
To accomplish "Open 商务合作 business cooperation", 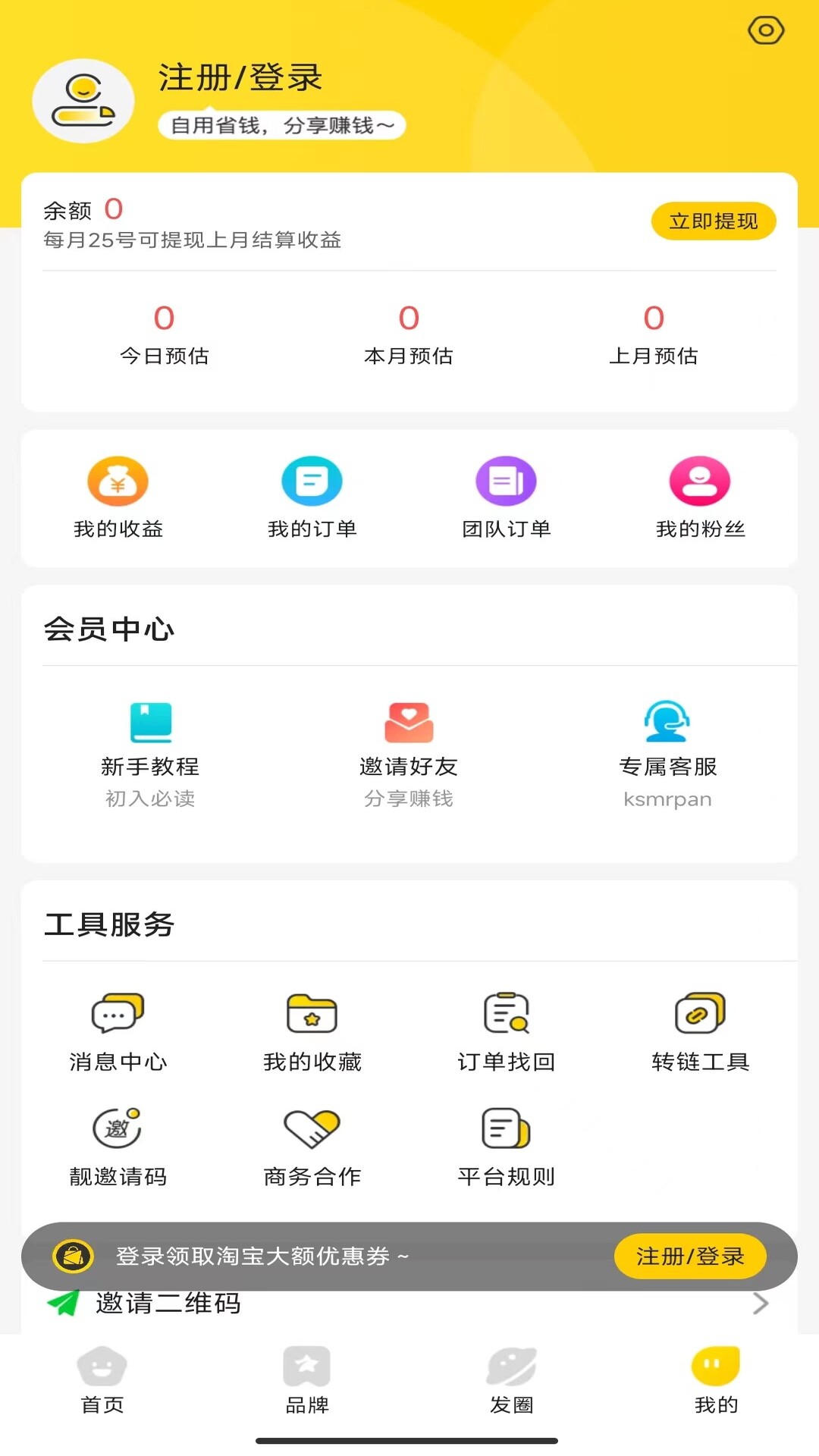I will pyautogui.click(x=312, y=1147).
